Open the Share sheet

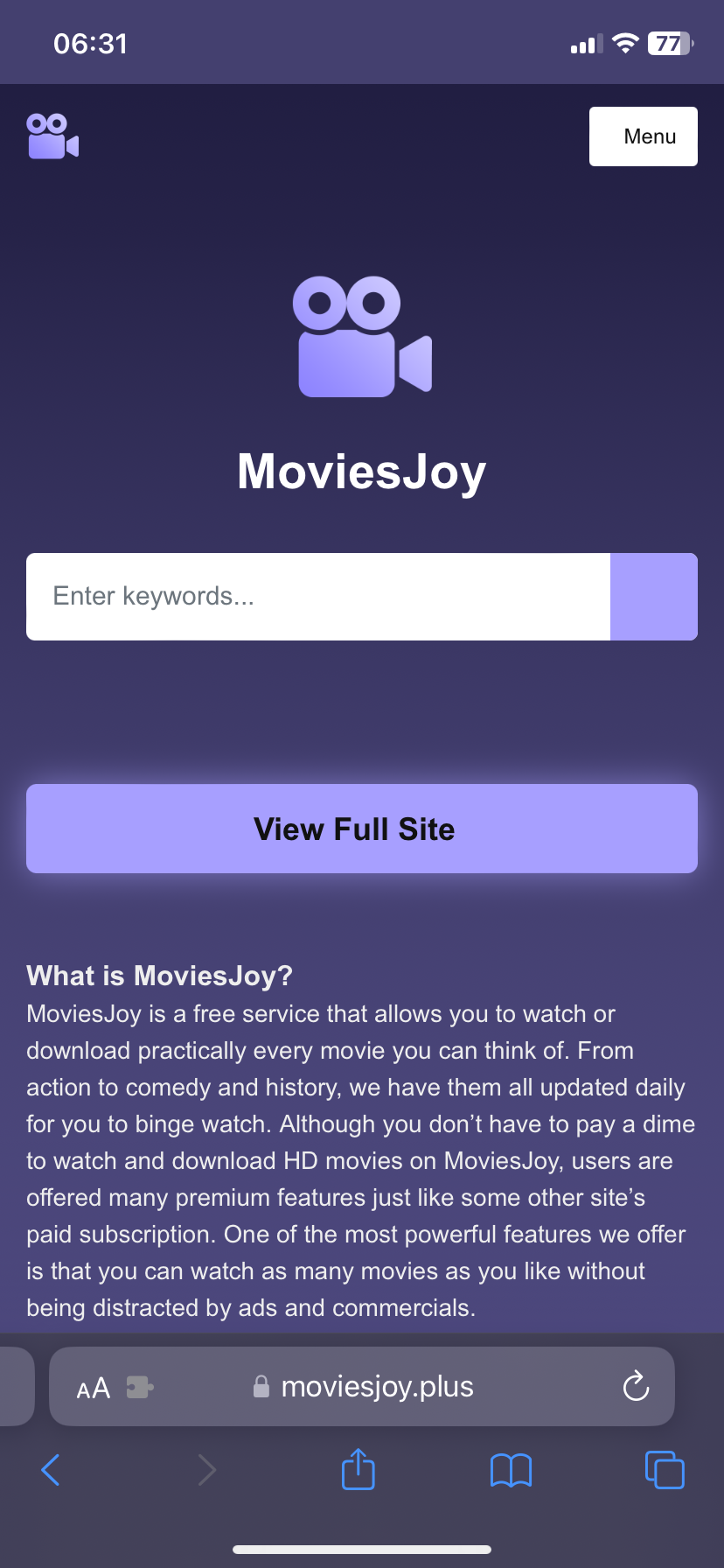(x=358, y=1470)
